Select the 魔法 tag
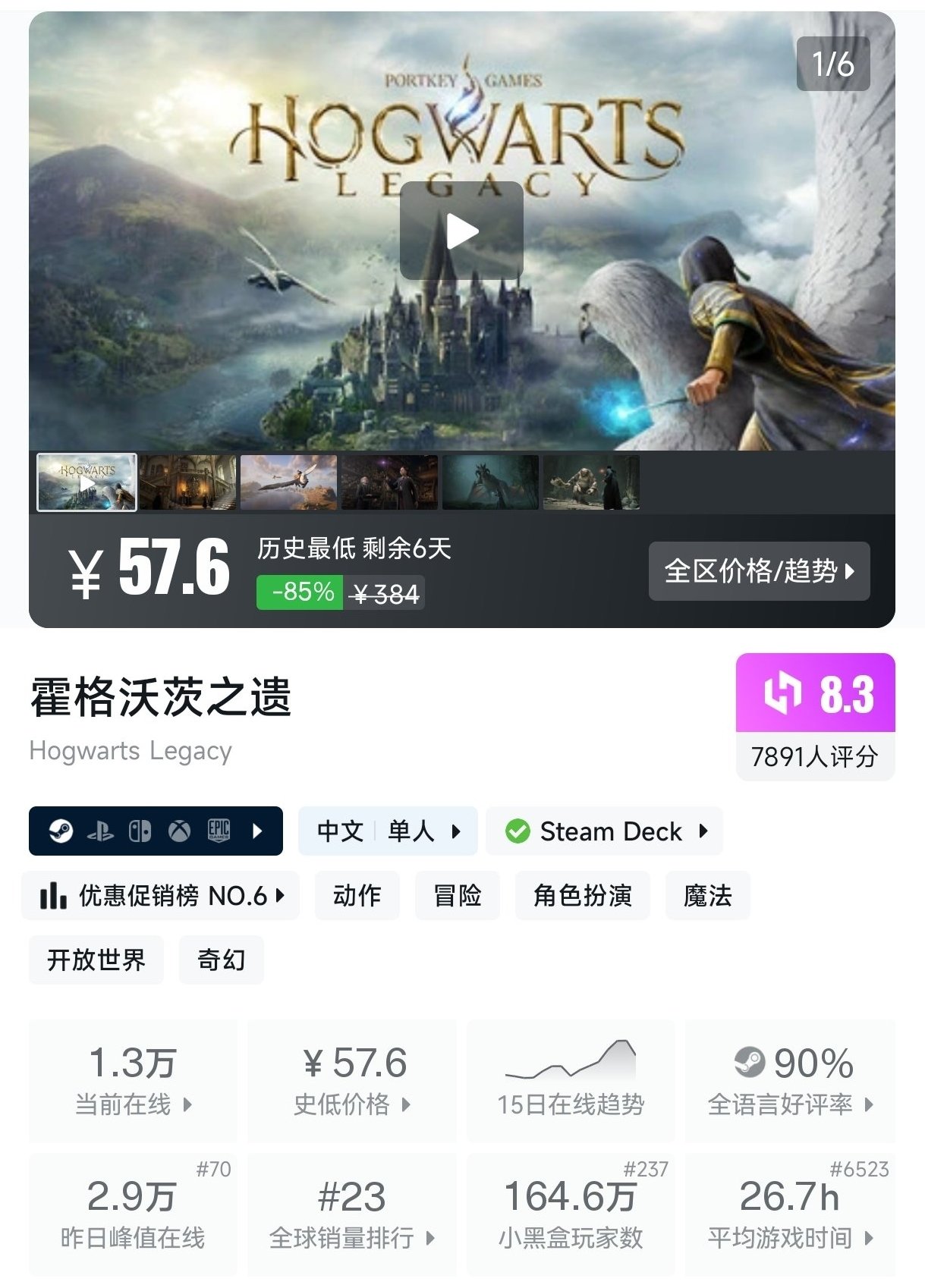This screenshot has width=925, height=1288. tap(707, 896)
